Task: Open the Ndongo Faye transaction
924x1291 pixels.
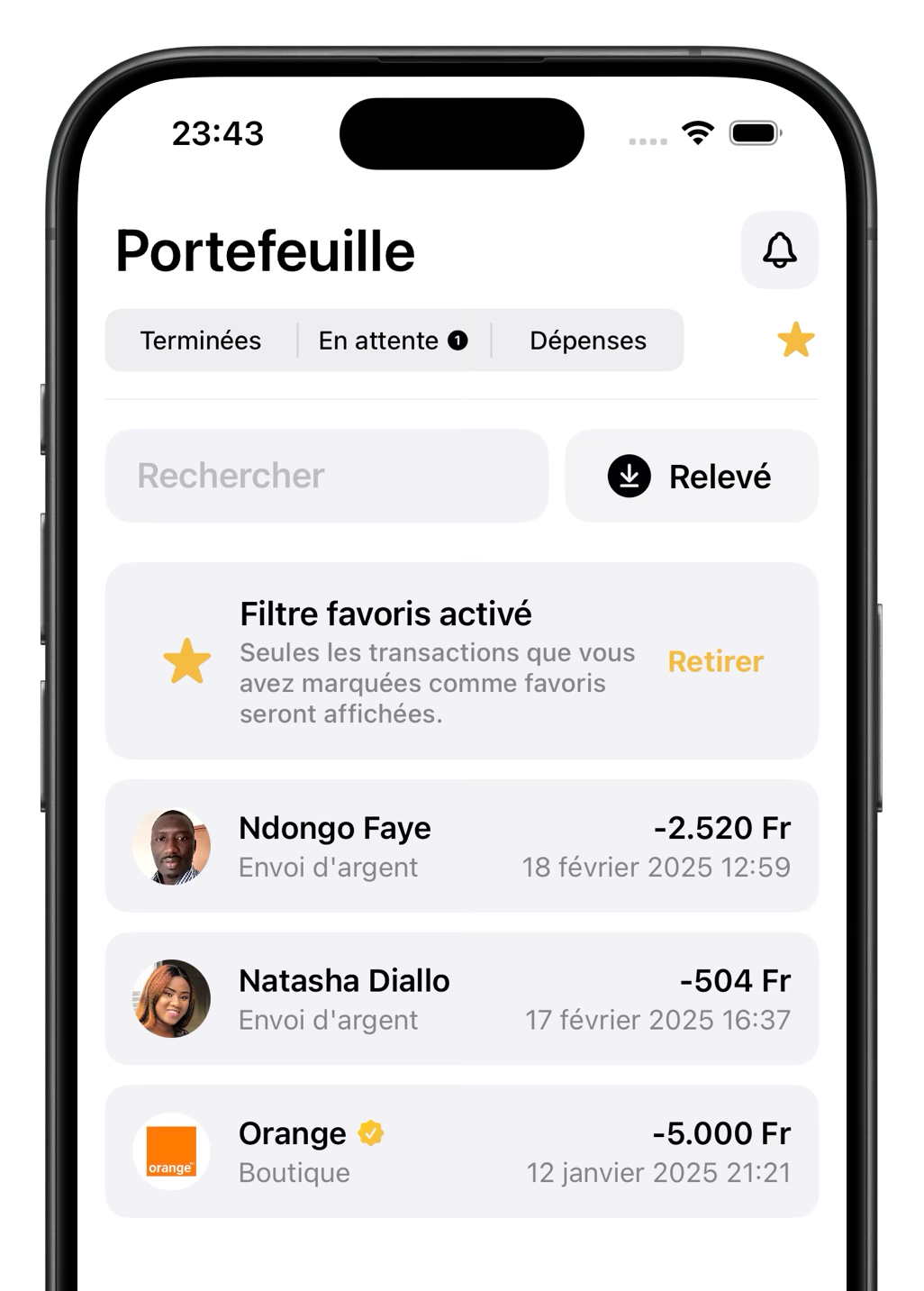Action: click(461, 846)
